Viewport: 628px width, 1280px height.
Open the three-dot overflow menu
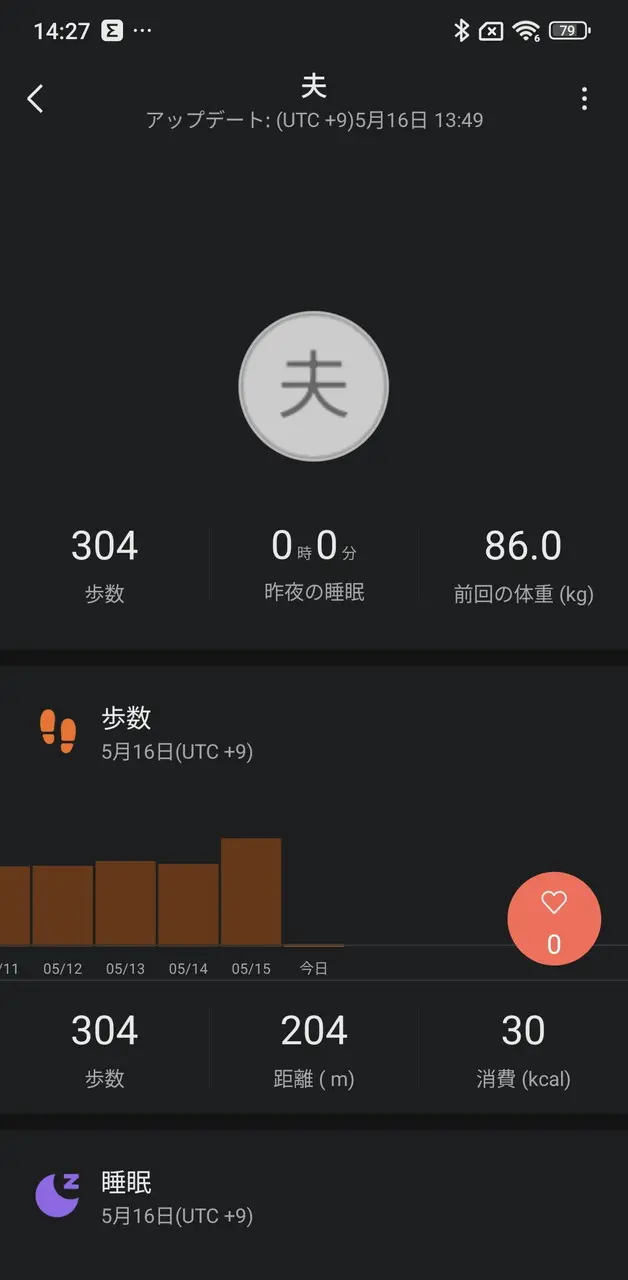click(x=584, y=98)
